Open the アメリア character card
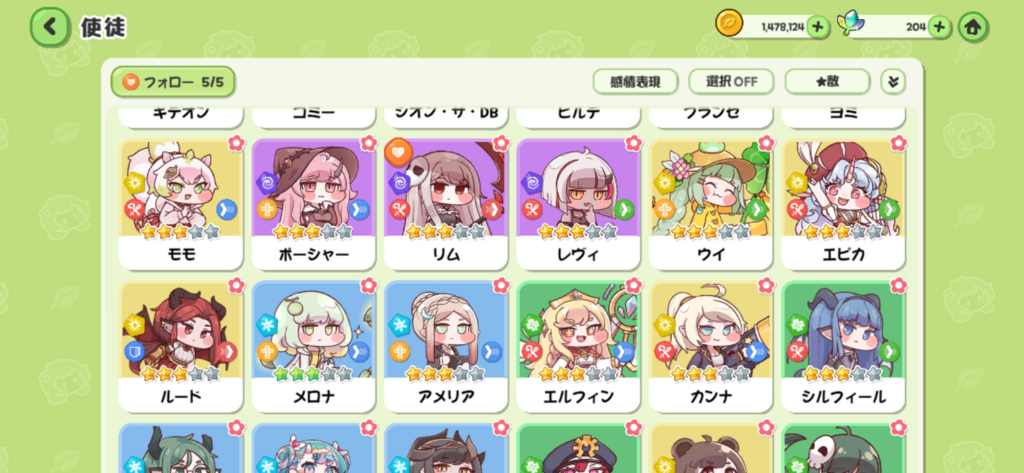 click(x=446, y=346)
